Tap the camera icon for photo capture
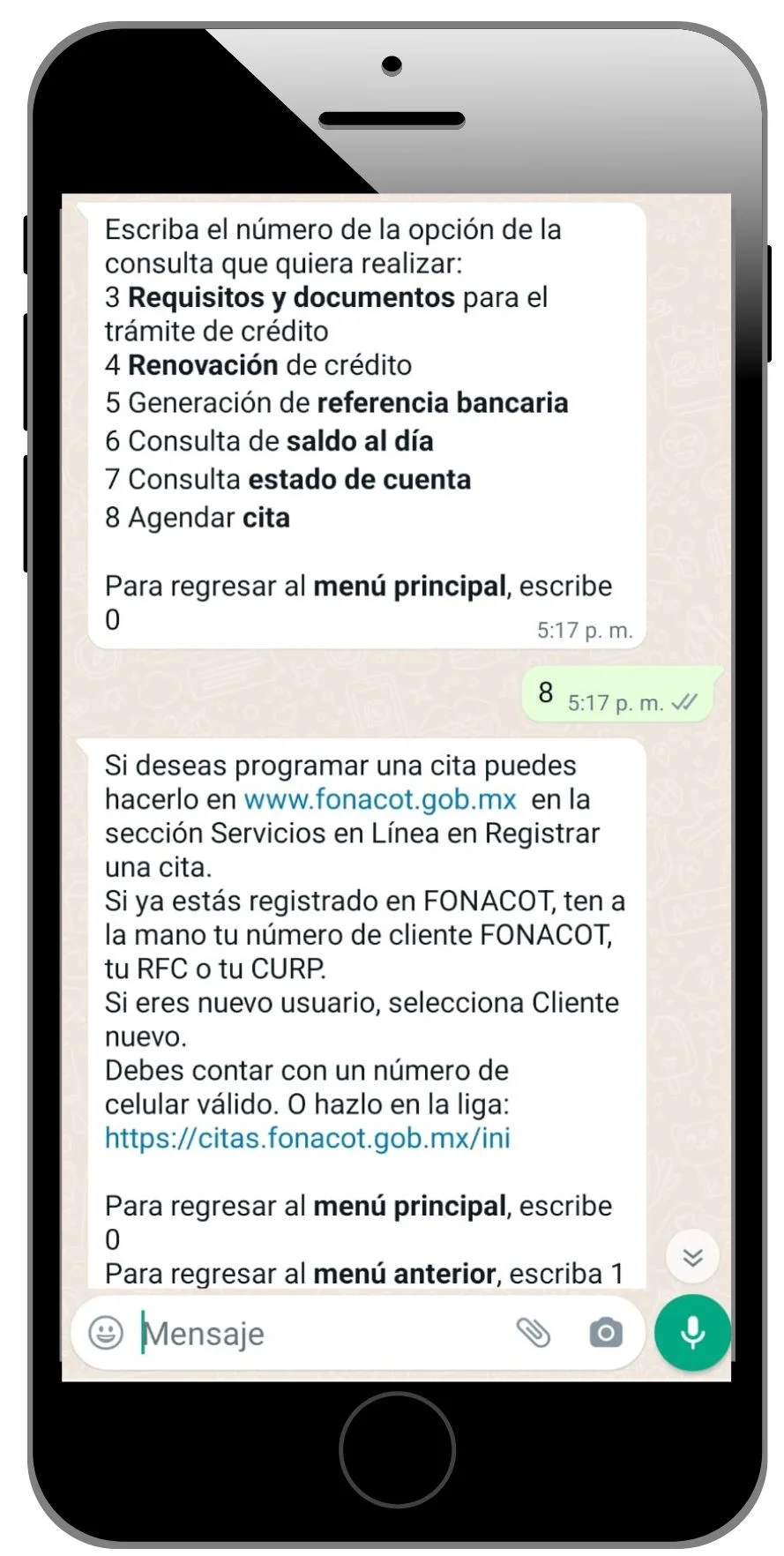This screenshot has height=1556, width=784. pyautogui.click(x=608, y=1334)
